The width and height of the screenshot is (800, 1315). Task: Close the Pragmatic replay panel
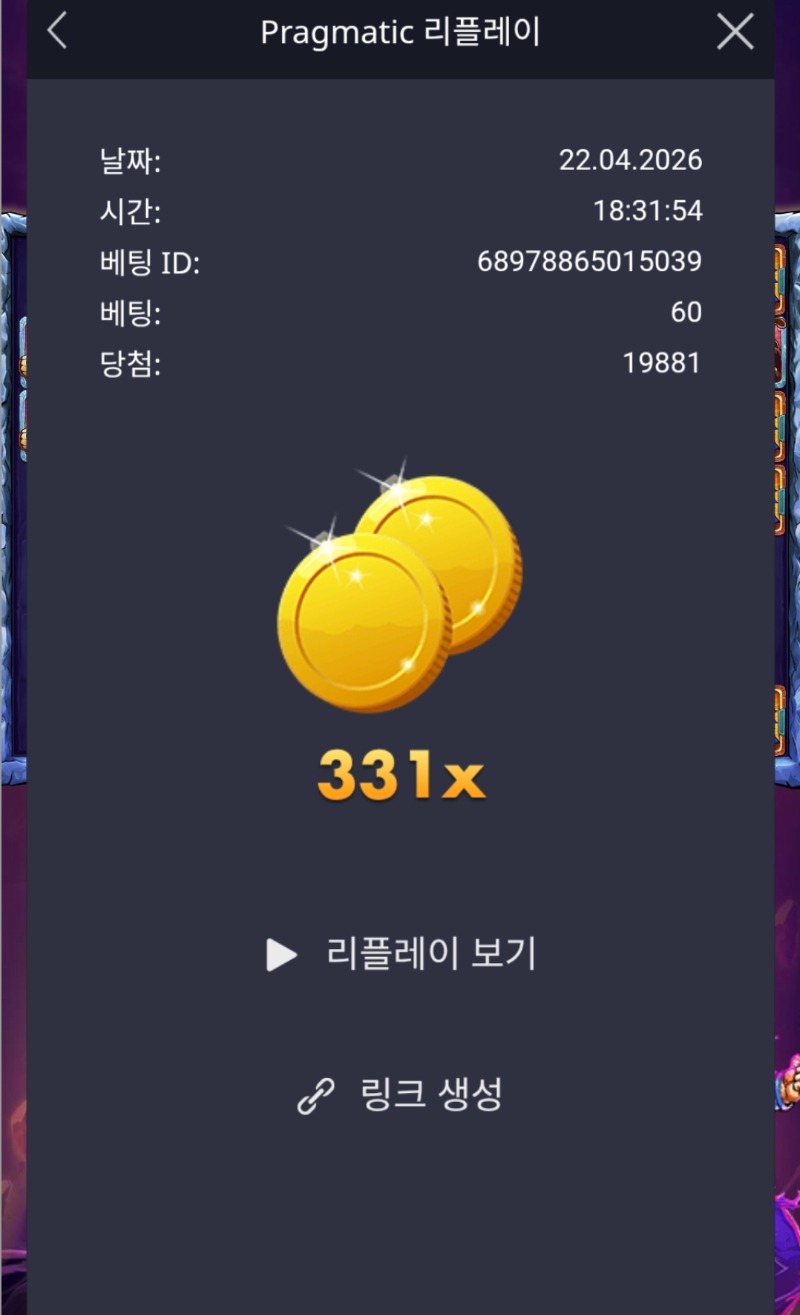click(x=735, y=32)
